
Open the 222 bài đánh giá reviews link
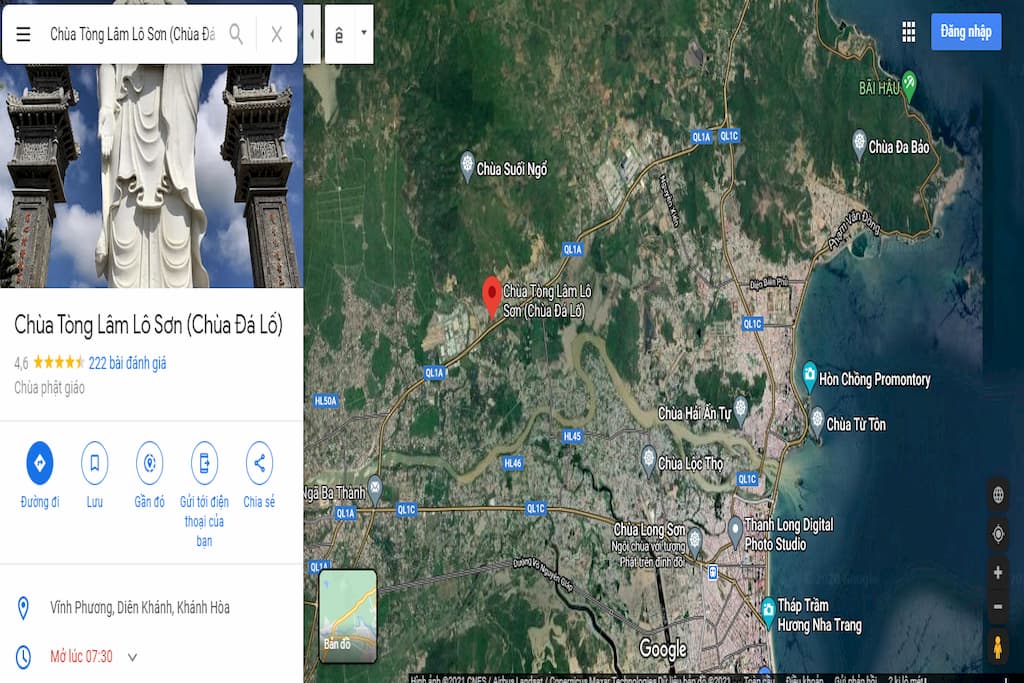[127, 363]
